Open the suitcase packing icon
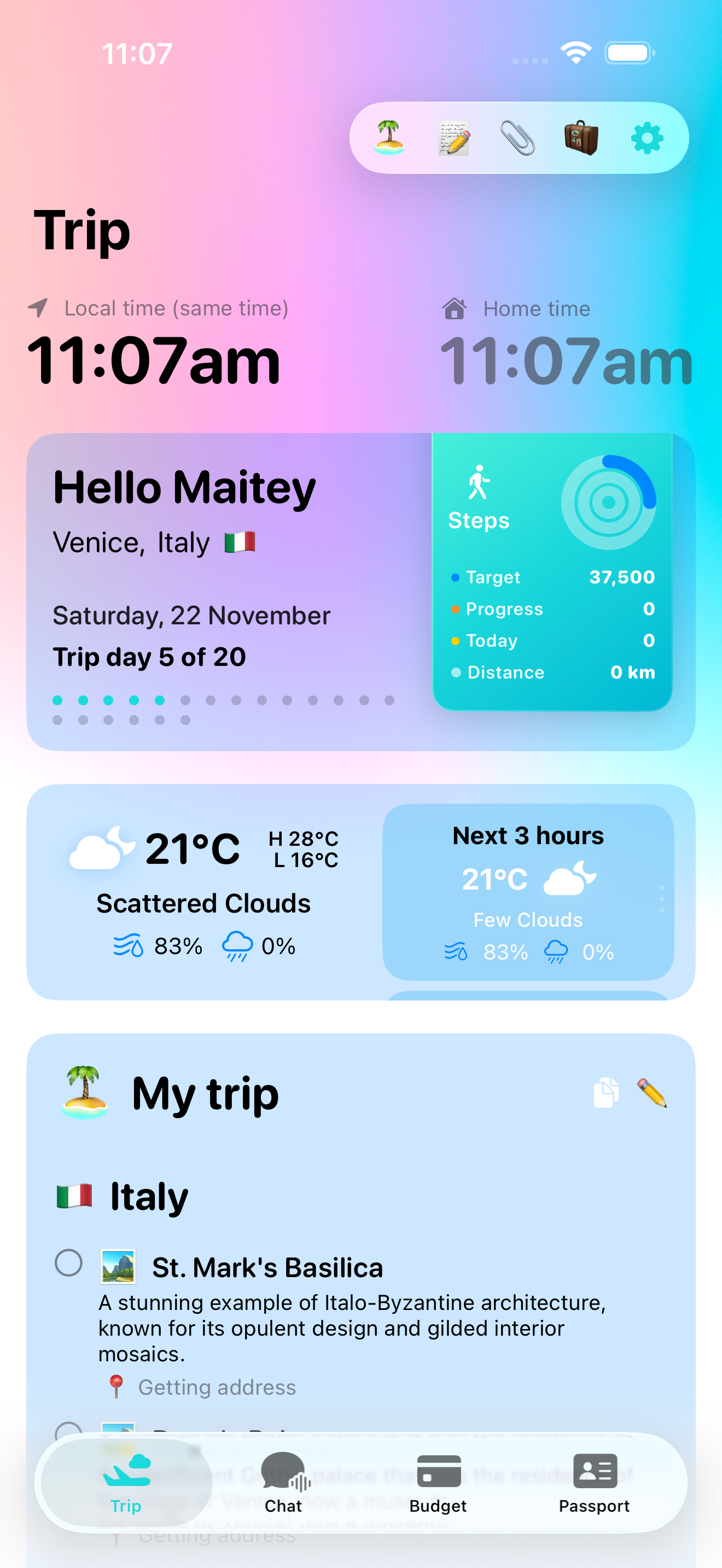 pos(583,137)
